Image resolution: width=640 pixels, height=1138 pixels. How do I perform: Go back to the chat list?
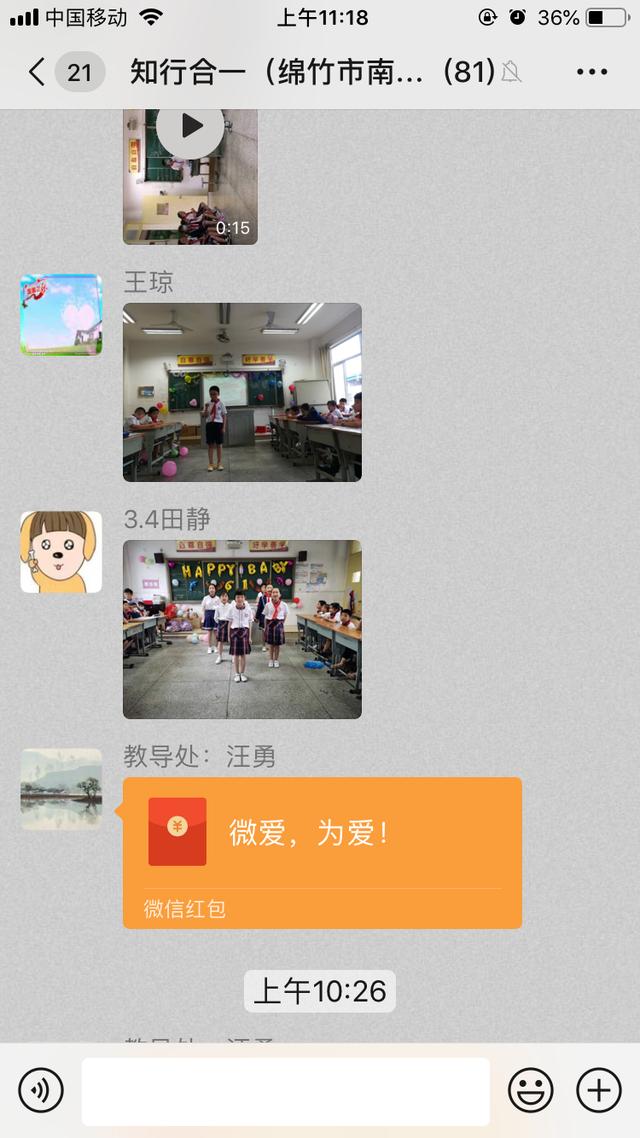tap(38, 72)
